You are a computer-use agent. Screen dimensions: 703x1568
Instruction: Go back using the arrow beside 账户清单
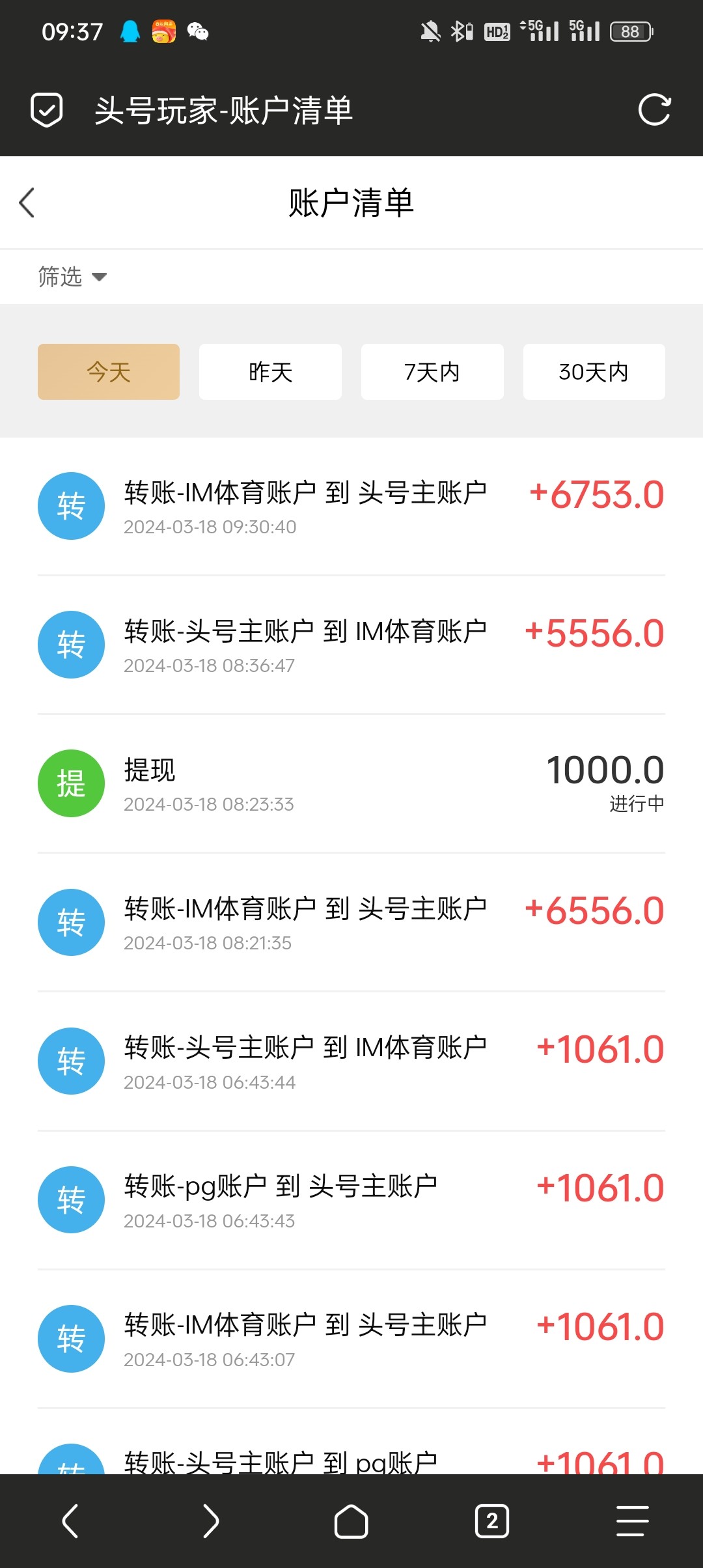click(x=27, y=203)
